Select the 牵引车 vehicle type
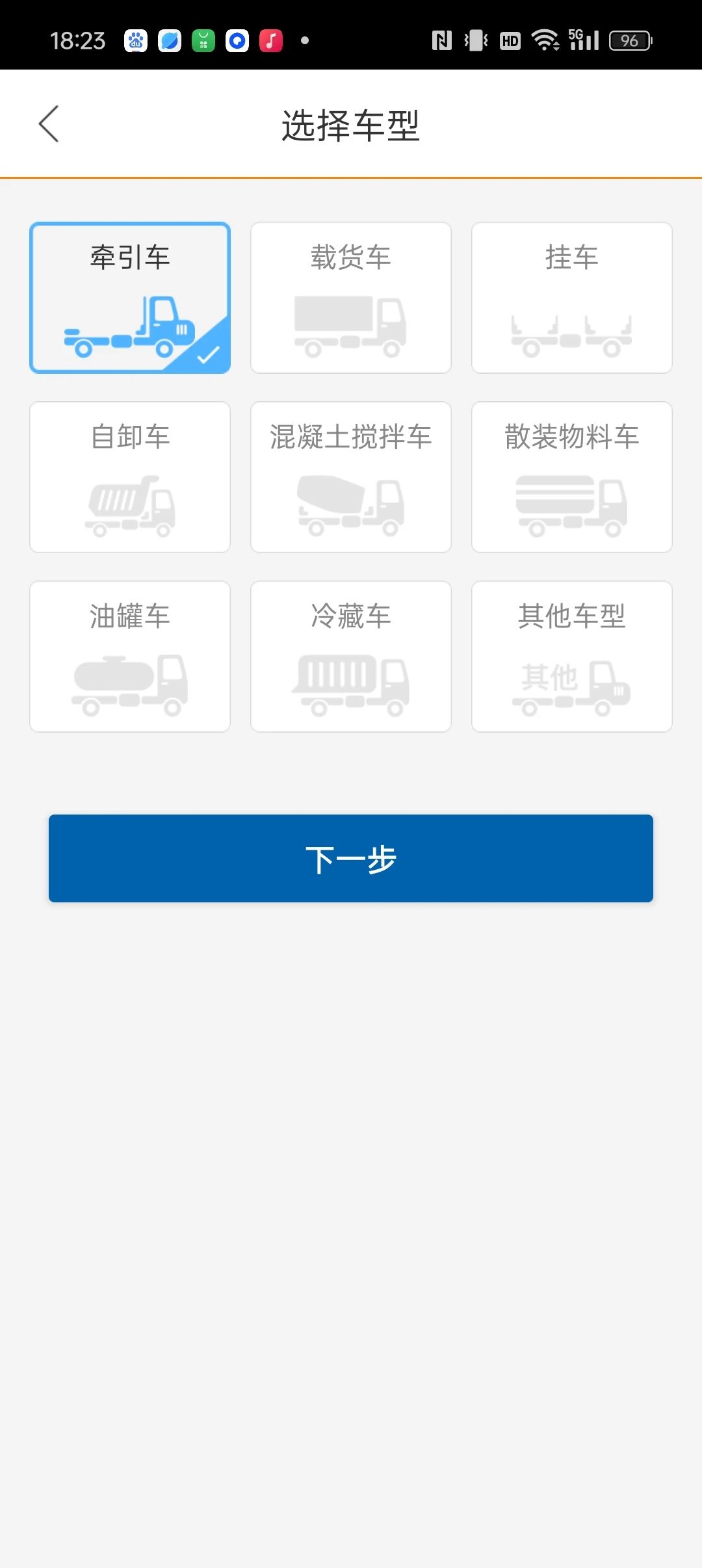This screenshot has width=702, height=1568. 130,298
